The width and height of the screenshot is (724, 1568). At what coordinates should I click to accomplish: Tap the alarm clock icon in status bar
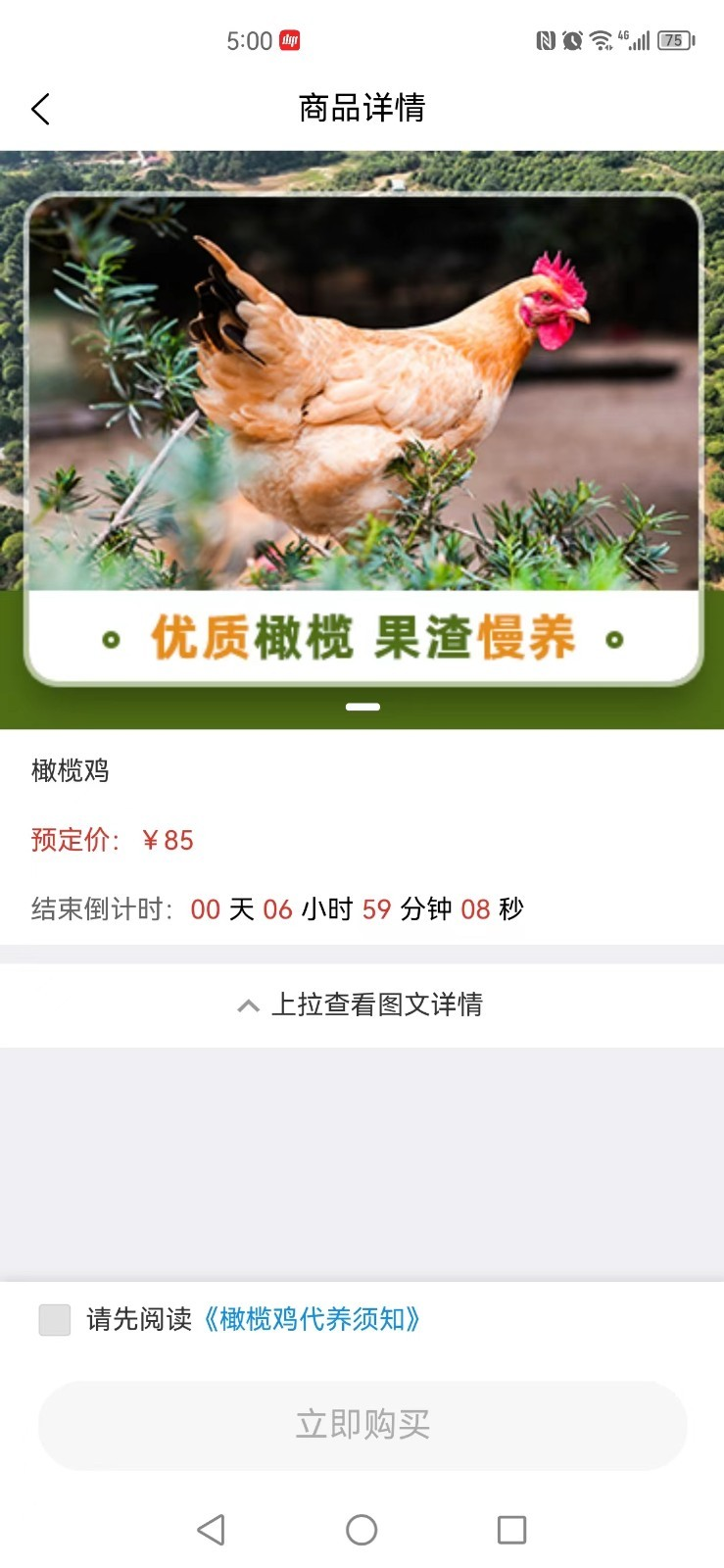point(570,39)
